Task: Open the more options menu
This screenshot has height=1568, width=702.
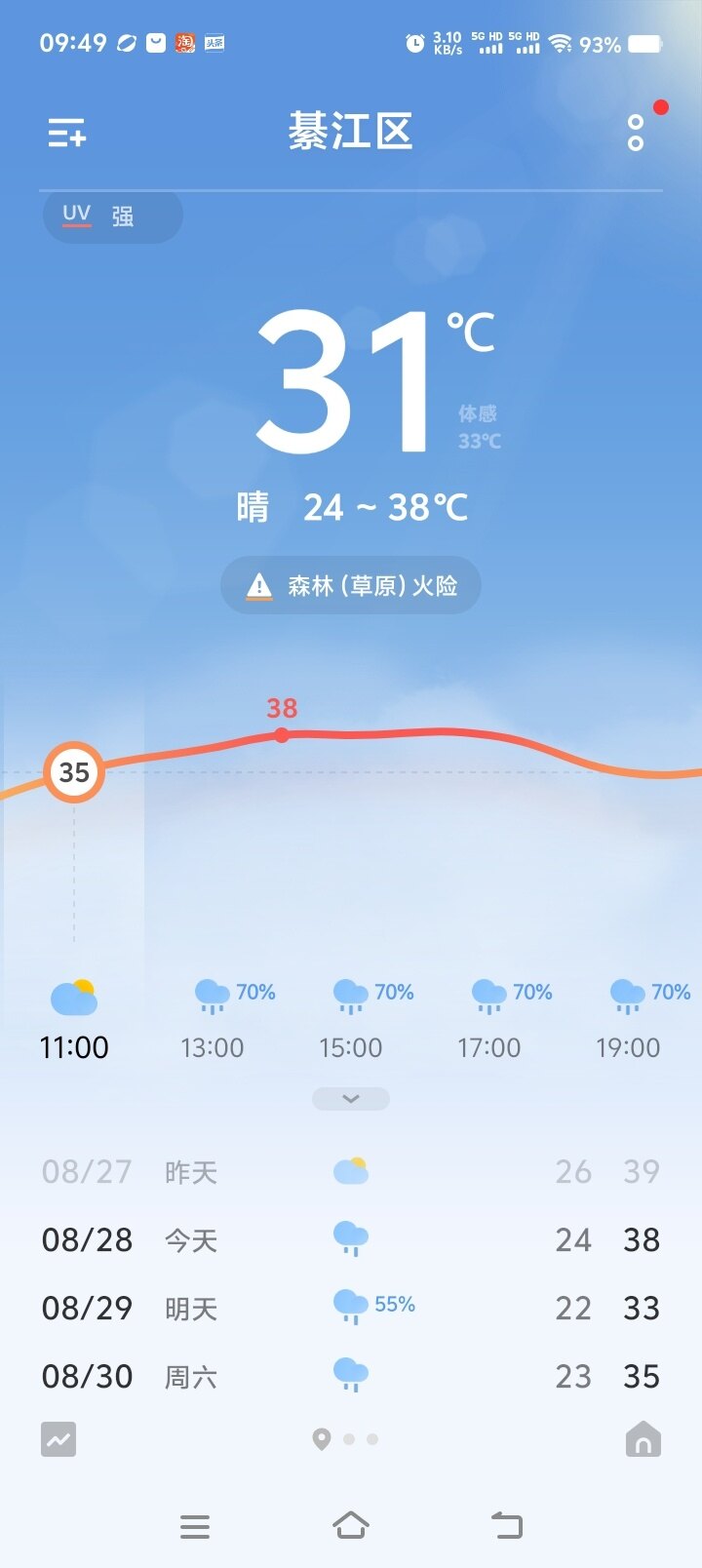Action: 636,133
